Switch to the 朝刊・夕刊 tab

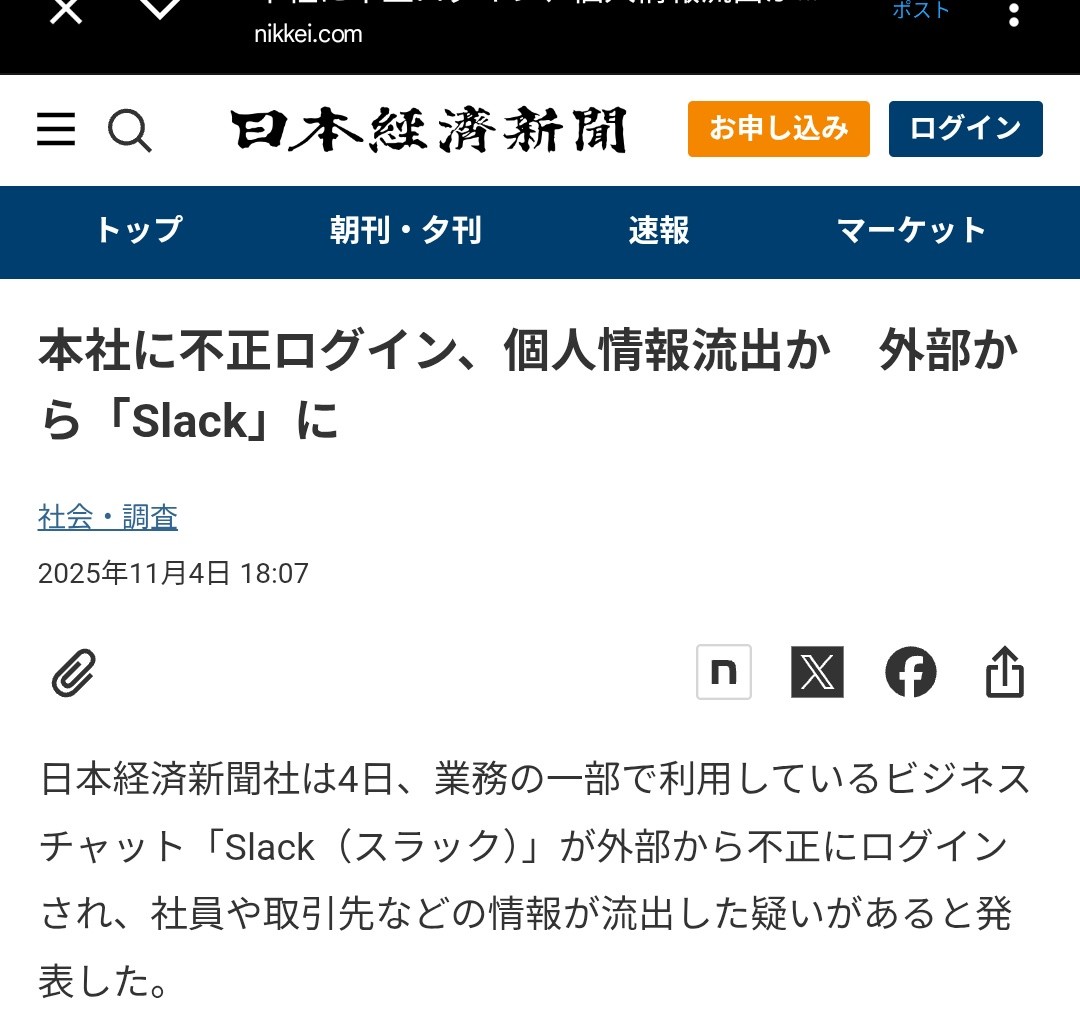point(406,231)
